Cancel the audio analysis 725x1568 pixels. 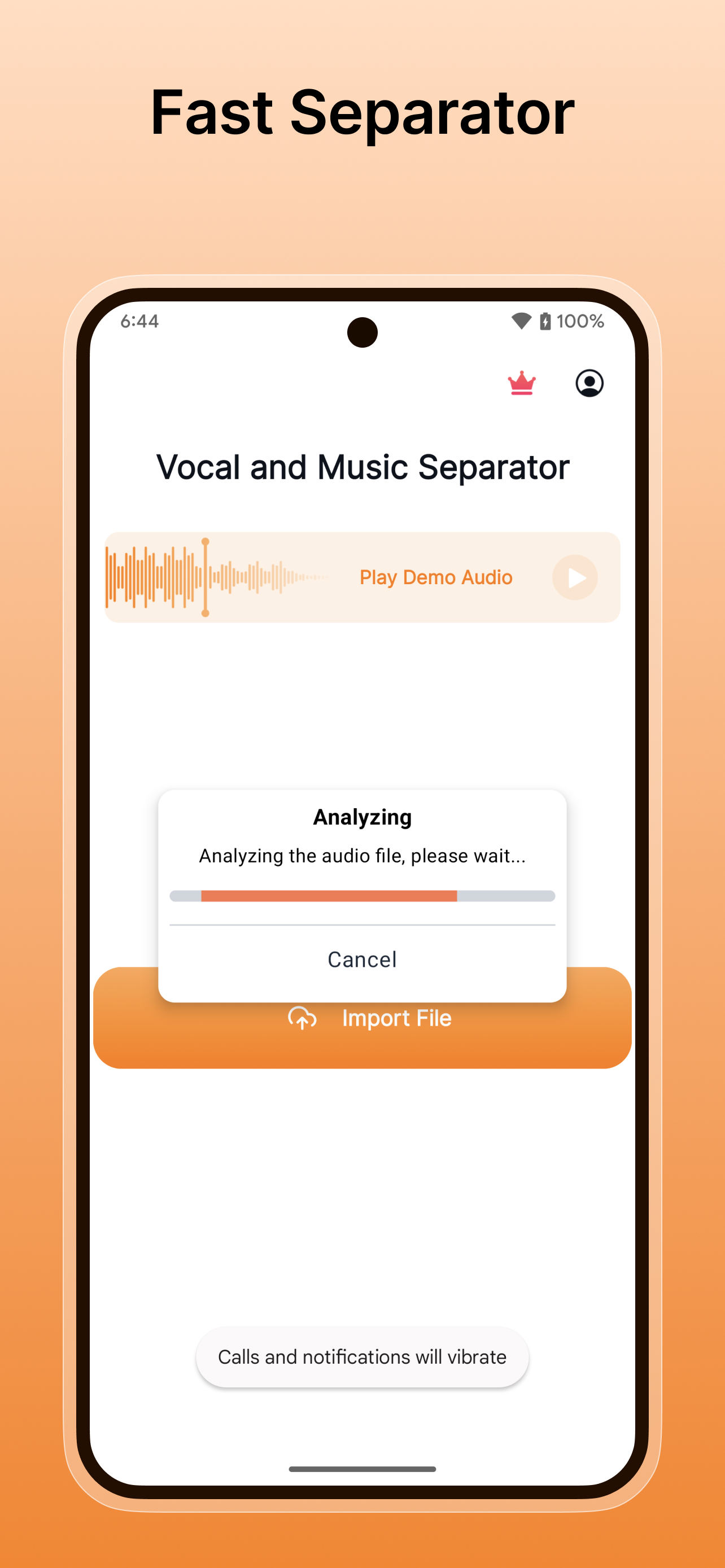coord(362,959)
